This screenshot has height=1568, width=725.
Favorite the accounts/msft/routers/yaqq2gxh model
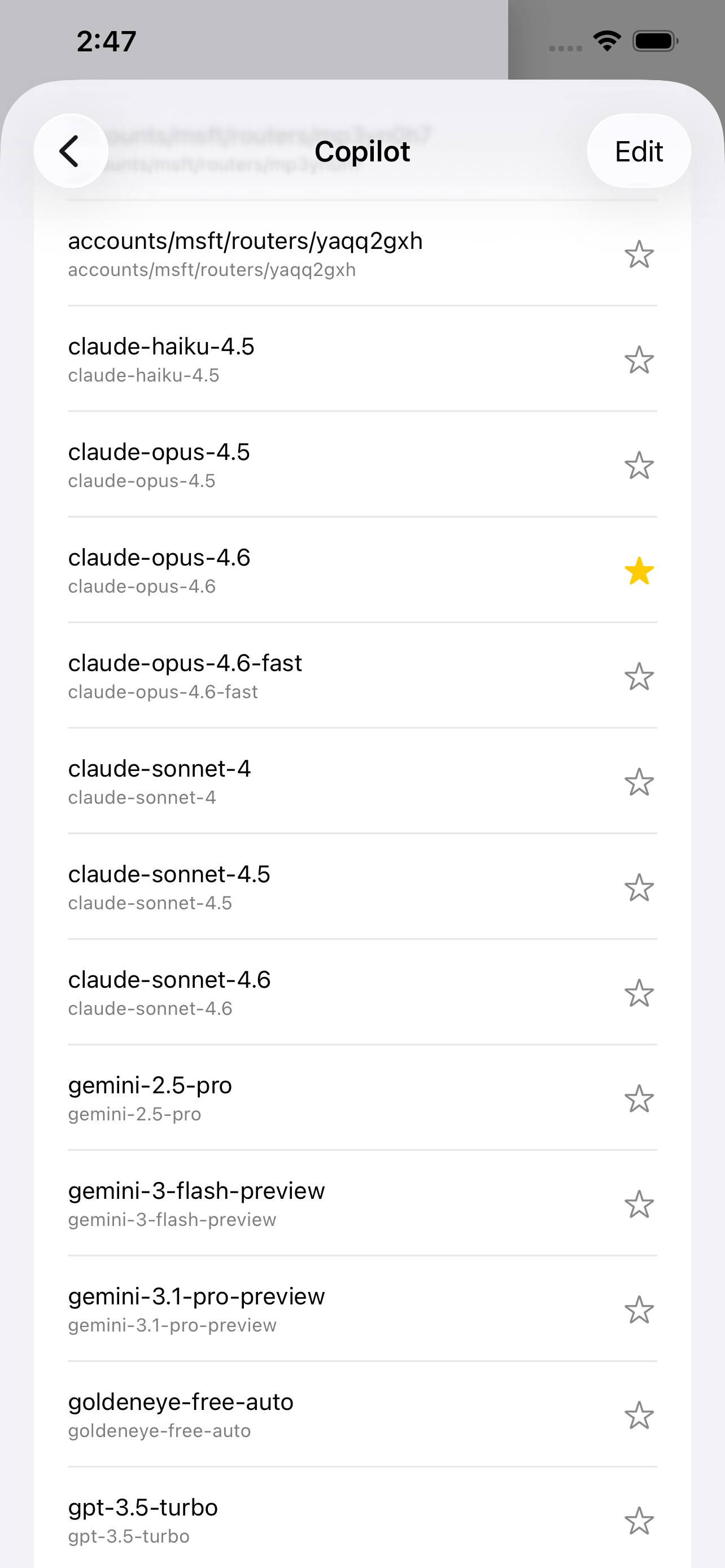pyautogui.click(x=639, y=255)
